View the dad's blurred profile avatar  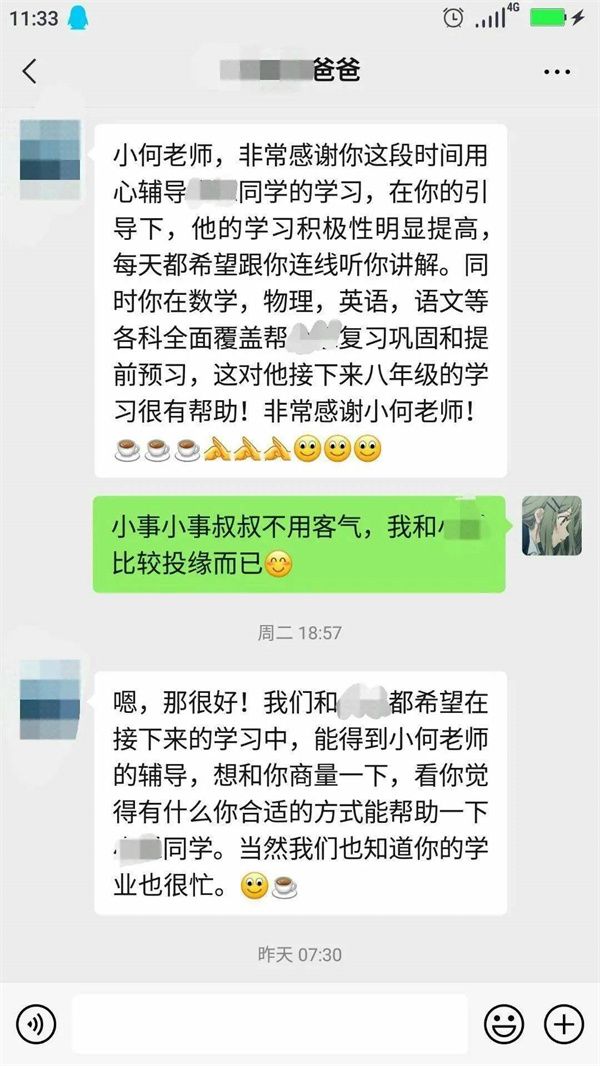[x=50, y=163]
